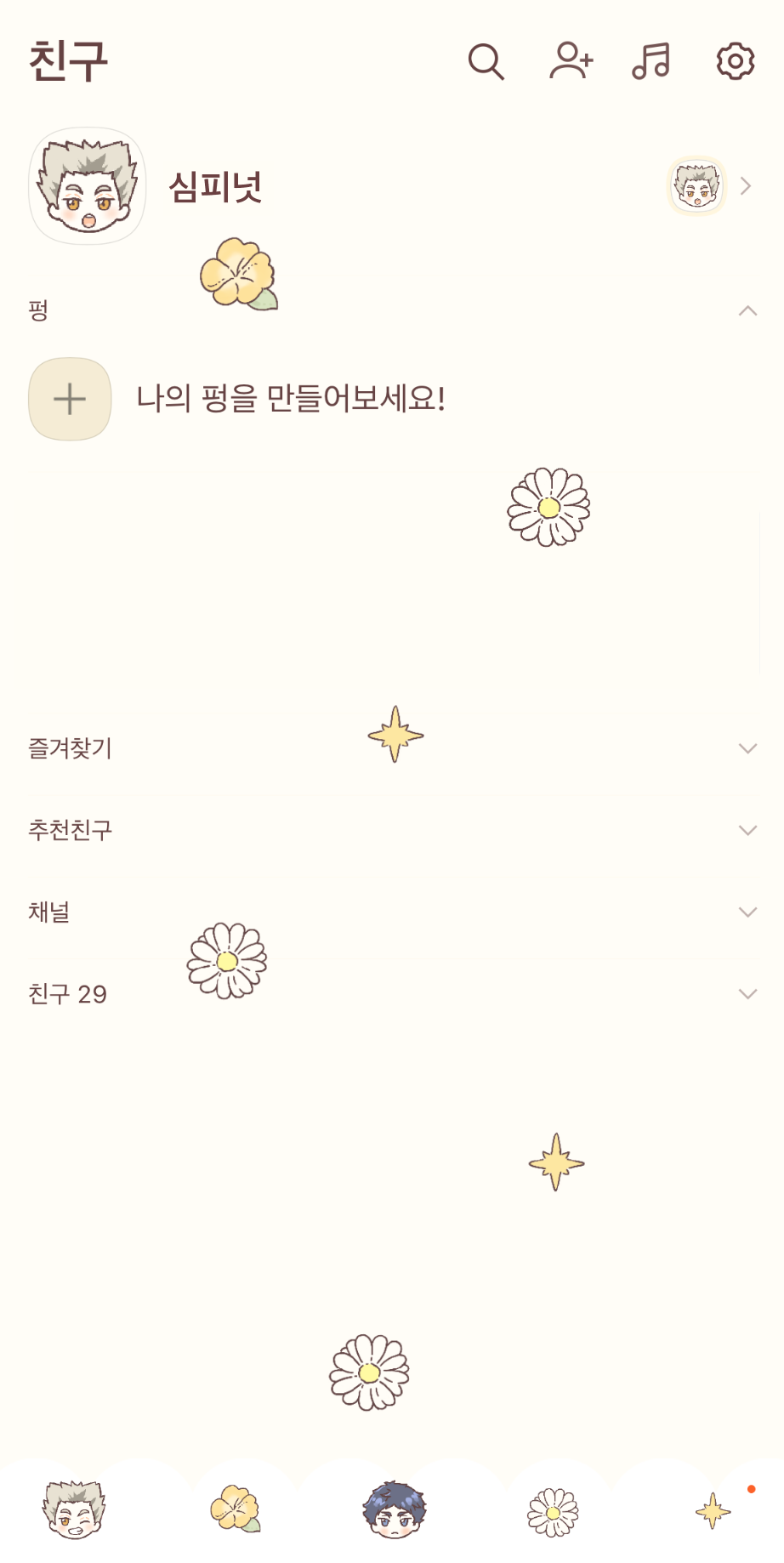784x1563 pixels.
Task: Switch to the white daisy tab
Action: point(553,1512)
